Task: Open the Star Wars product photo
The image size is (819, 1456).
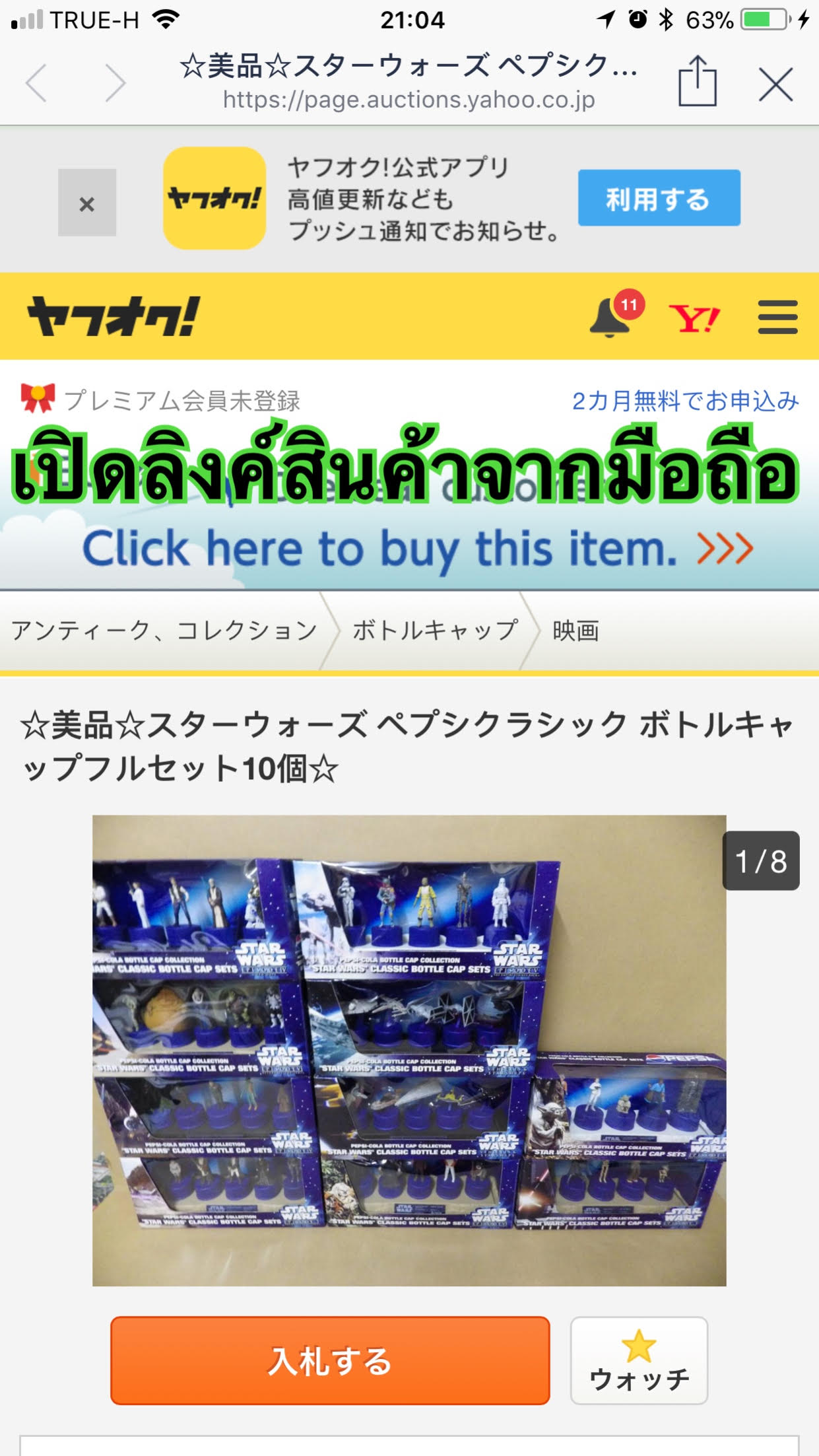Action: [409, 1051]
